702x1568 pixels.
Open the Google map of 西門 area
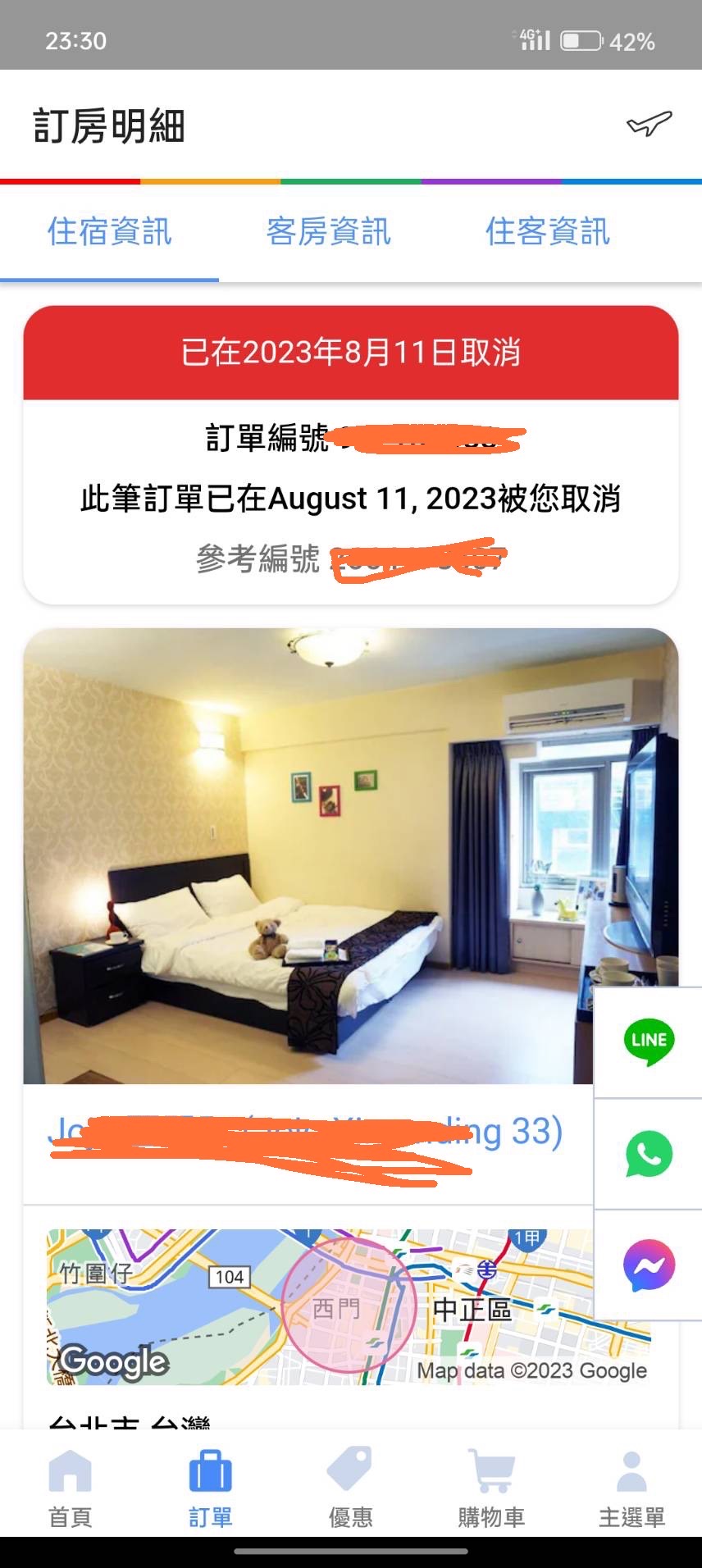(x=320, y=1306)
